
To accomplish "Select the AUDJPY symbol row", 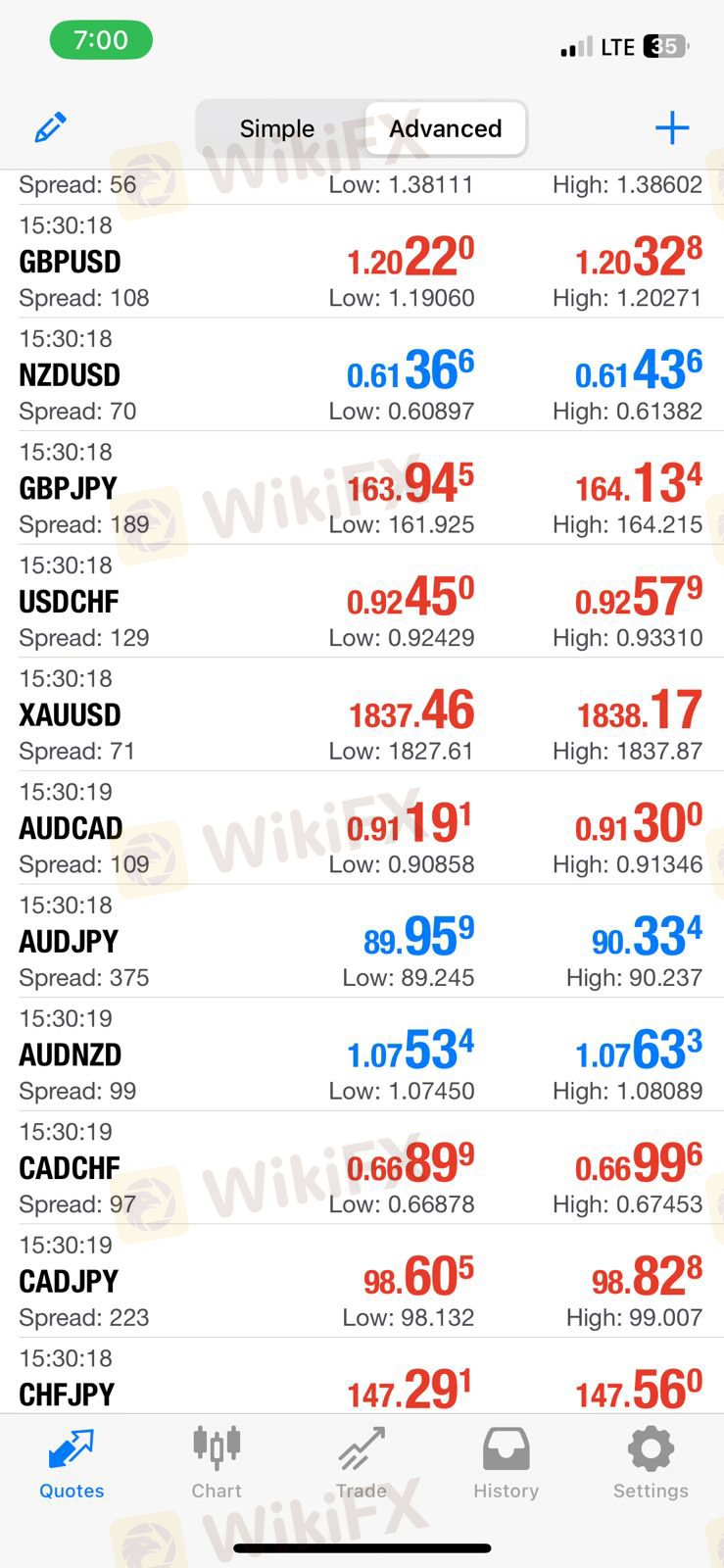I will pos(362,941).
